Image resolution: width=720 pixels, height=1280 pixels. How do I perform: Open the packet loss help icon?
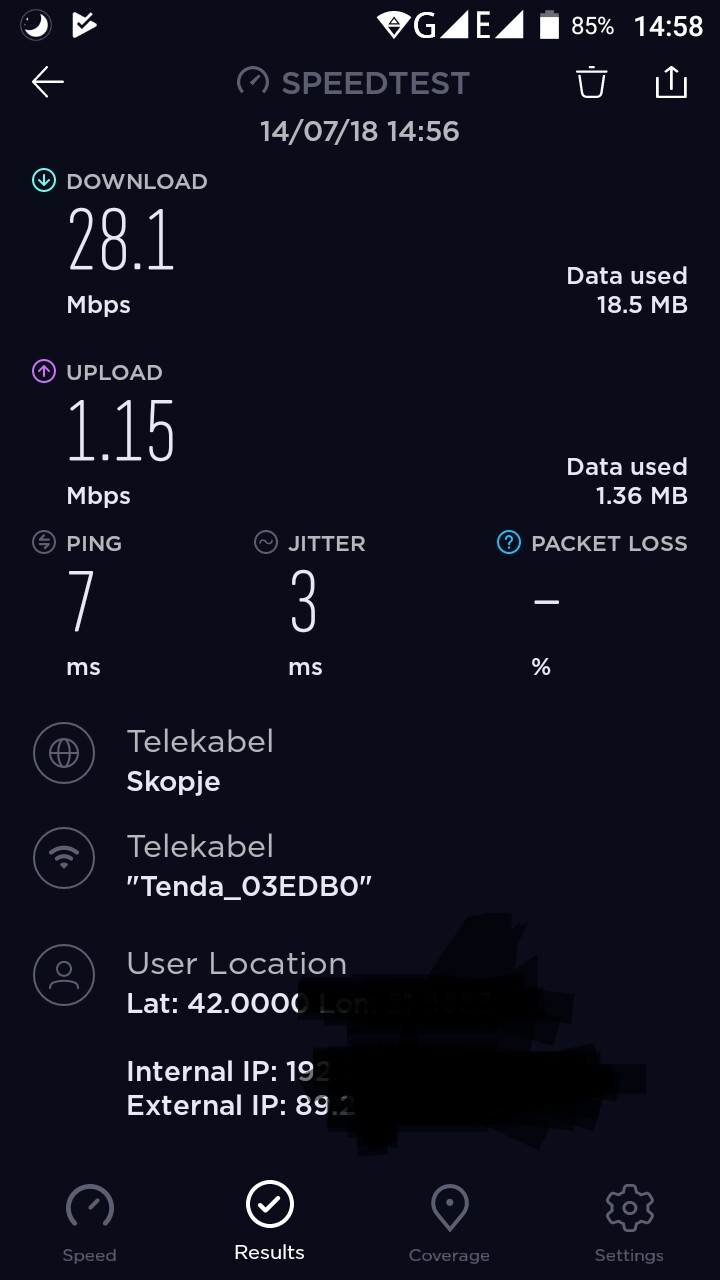click(509, 543)
